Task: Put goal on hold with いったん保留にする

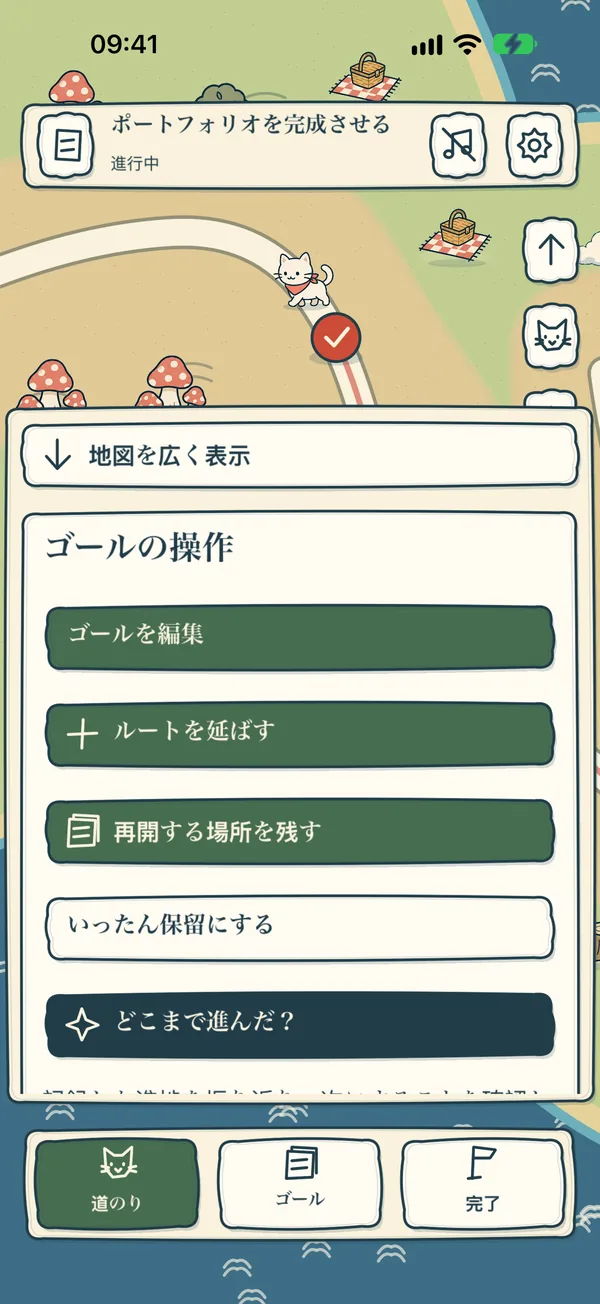Action: [x=300, y=927]
